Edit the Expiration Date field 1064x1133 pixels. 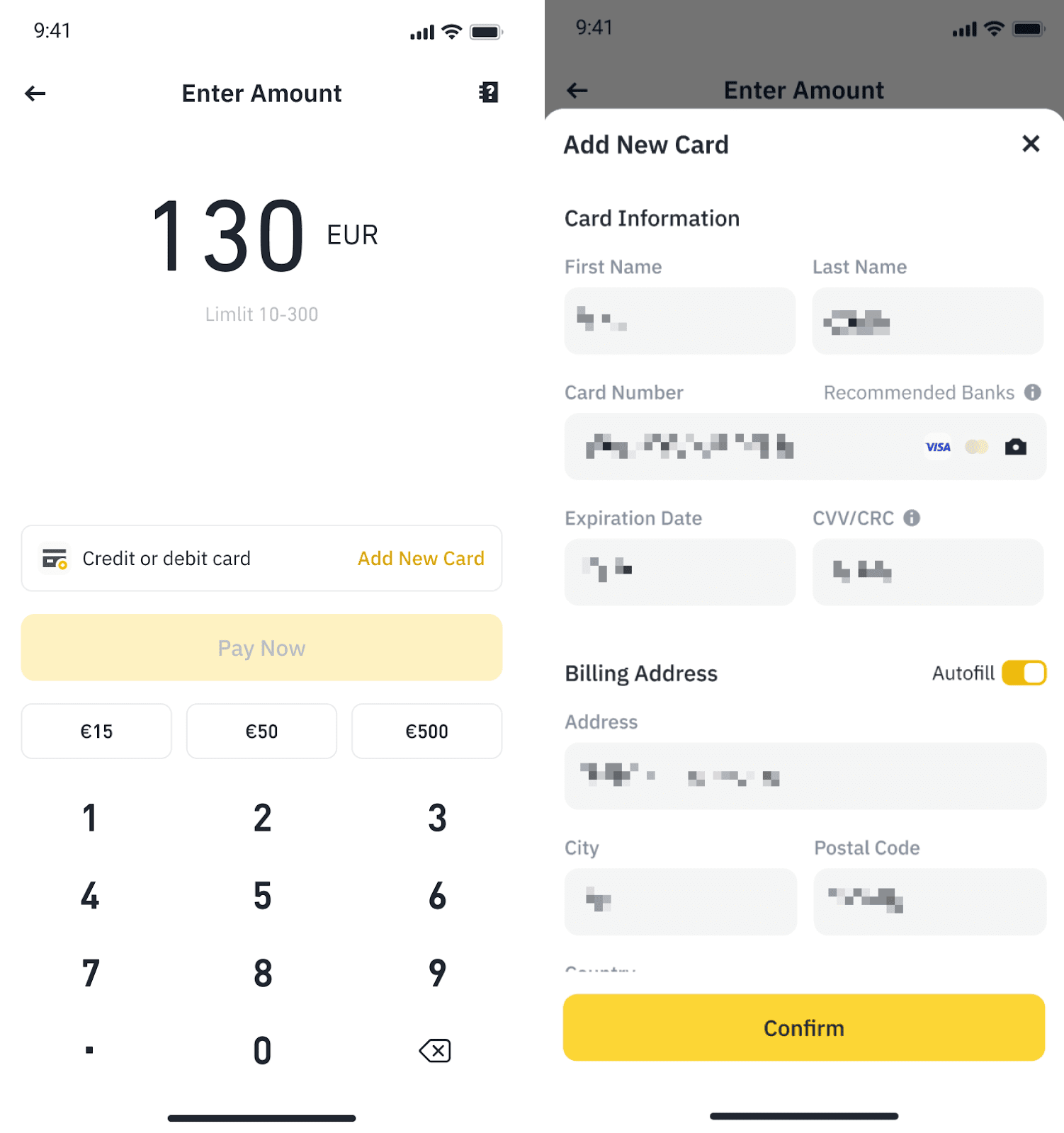679,572
